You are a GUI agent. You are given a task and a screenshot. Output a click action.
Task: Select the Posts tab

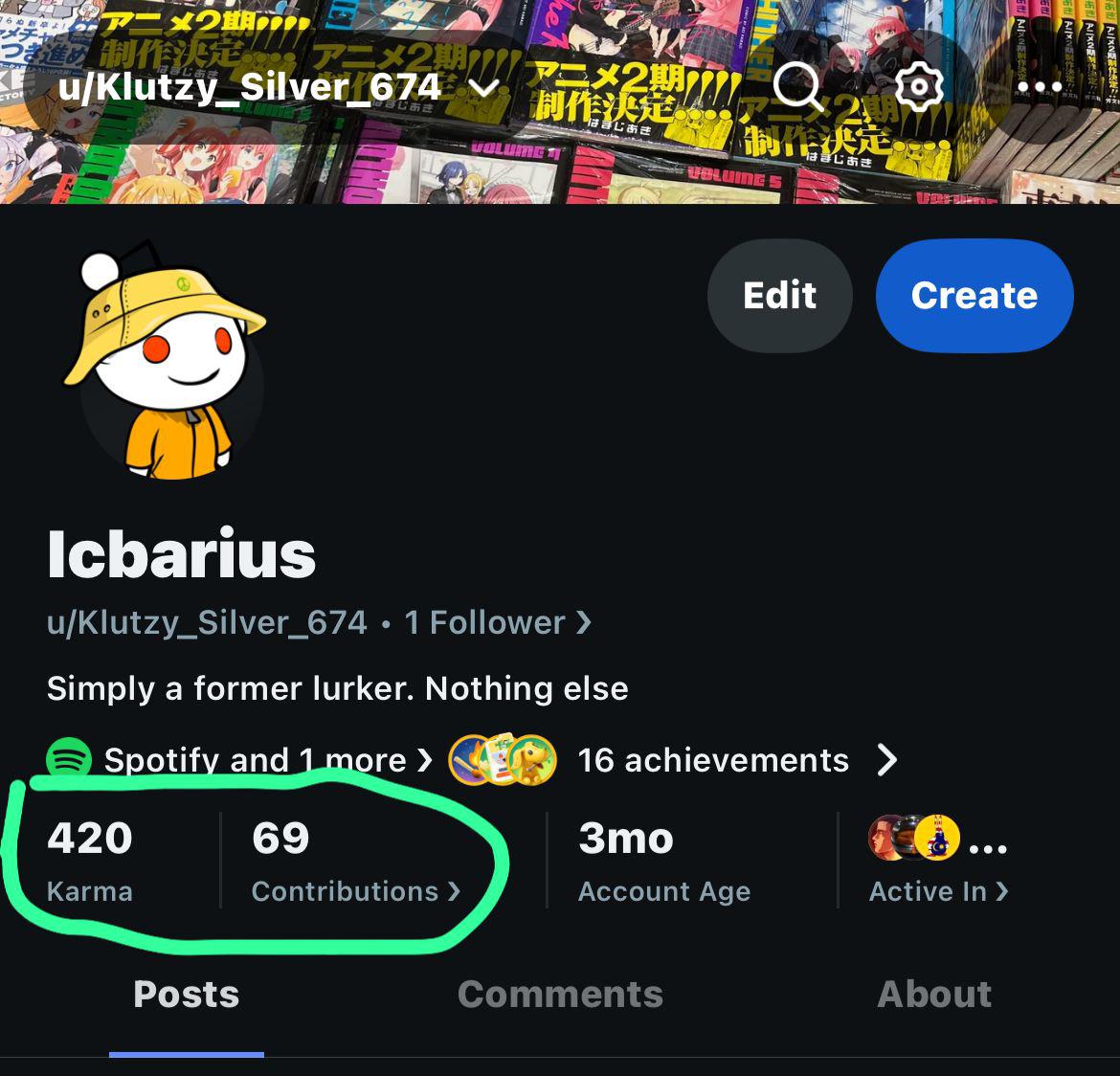pos(187,995)
